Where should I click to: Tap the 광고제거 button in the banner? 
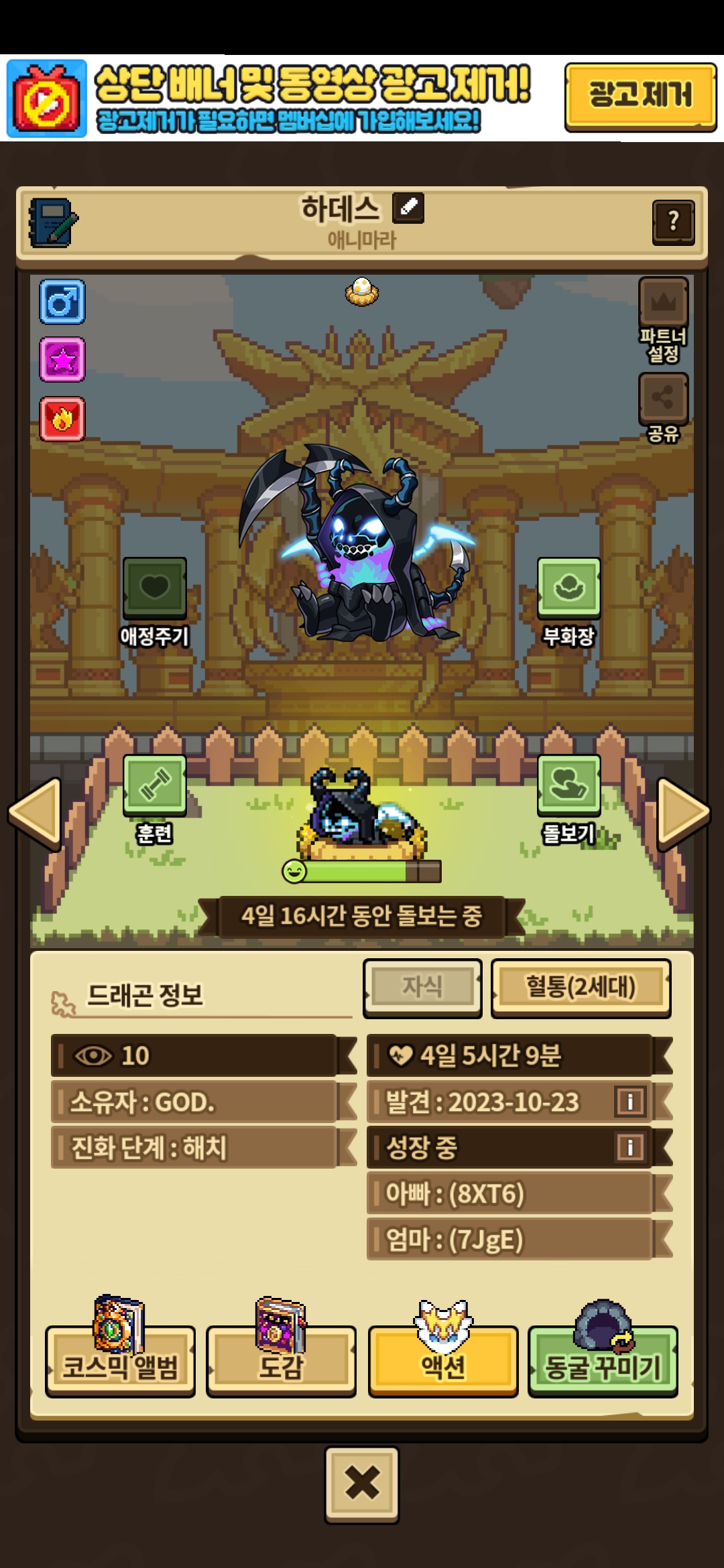click(x=640, y=96)
